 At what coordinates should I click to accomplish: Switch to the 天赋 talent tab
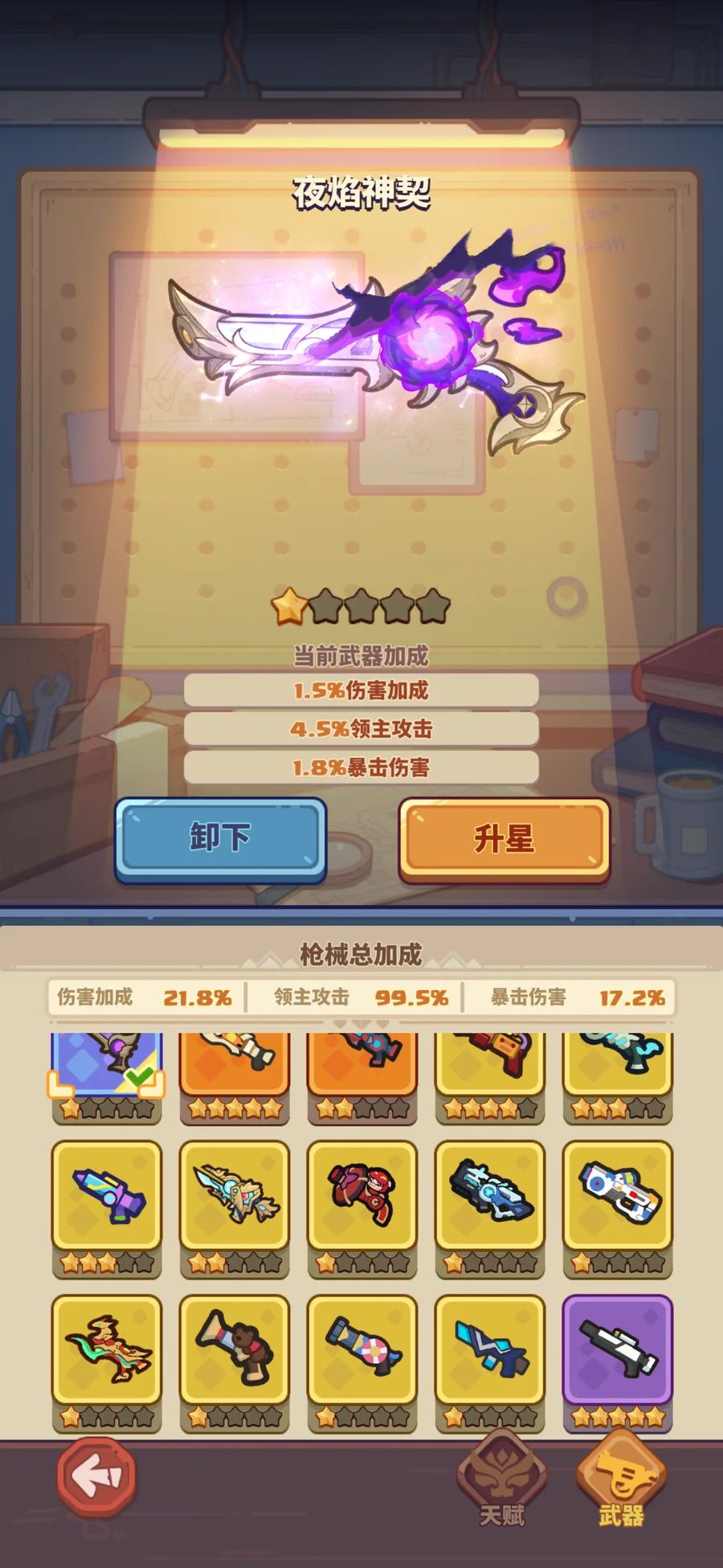point(502,1481)
